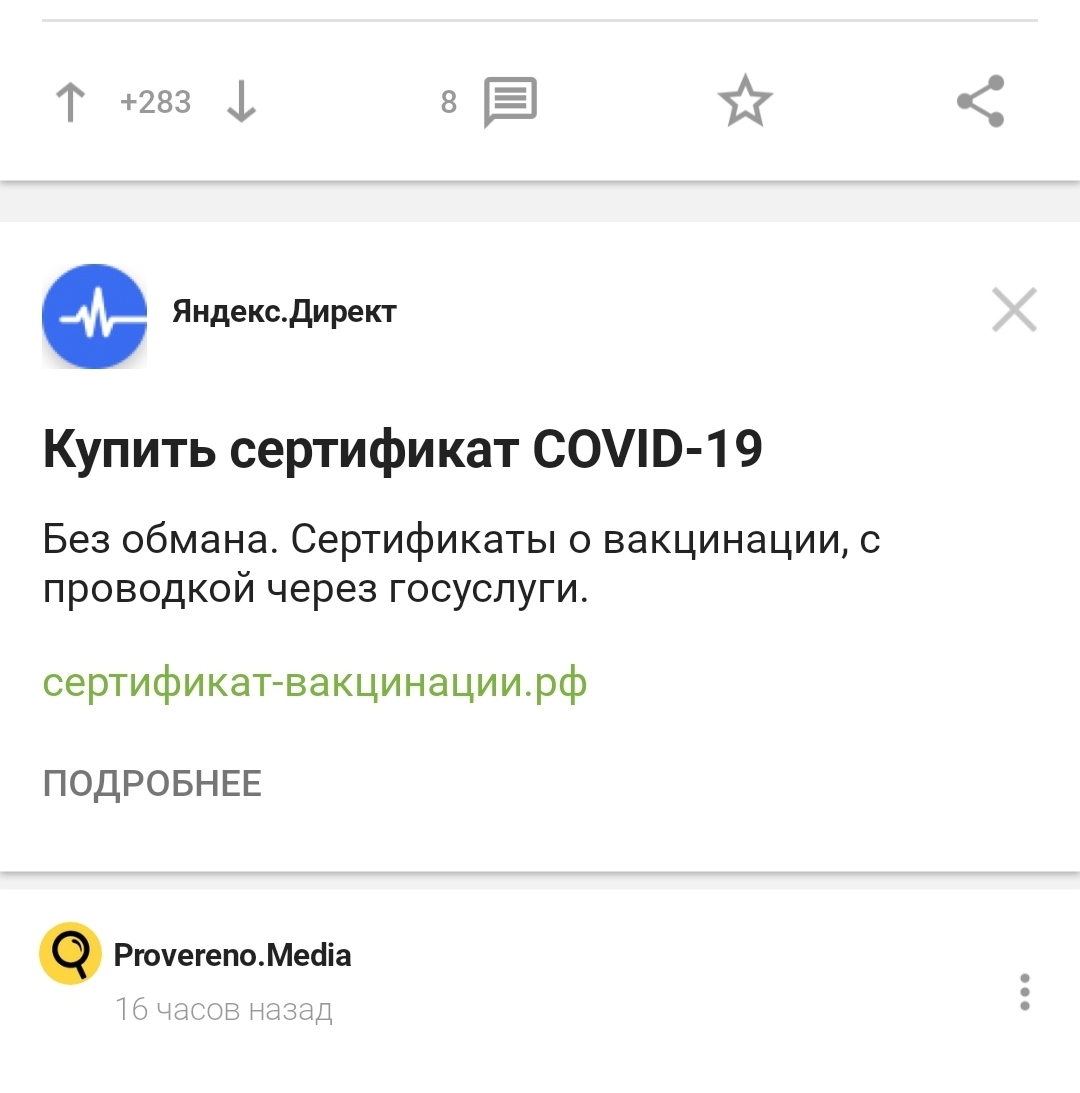Open the сертификат-вакцинации.рф link

[x=314, y=681]
